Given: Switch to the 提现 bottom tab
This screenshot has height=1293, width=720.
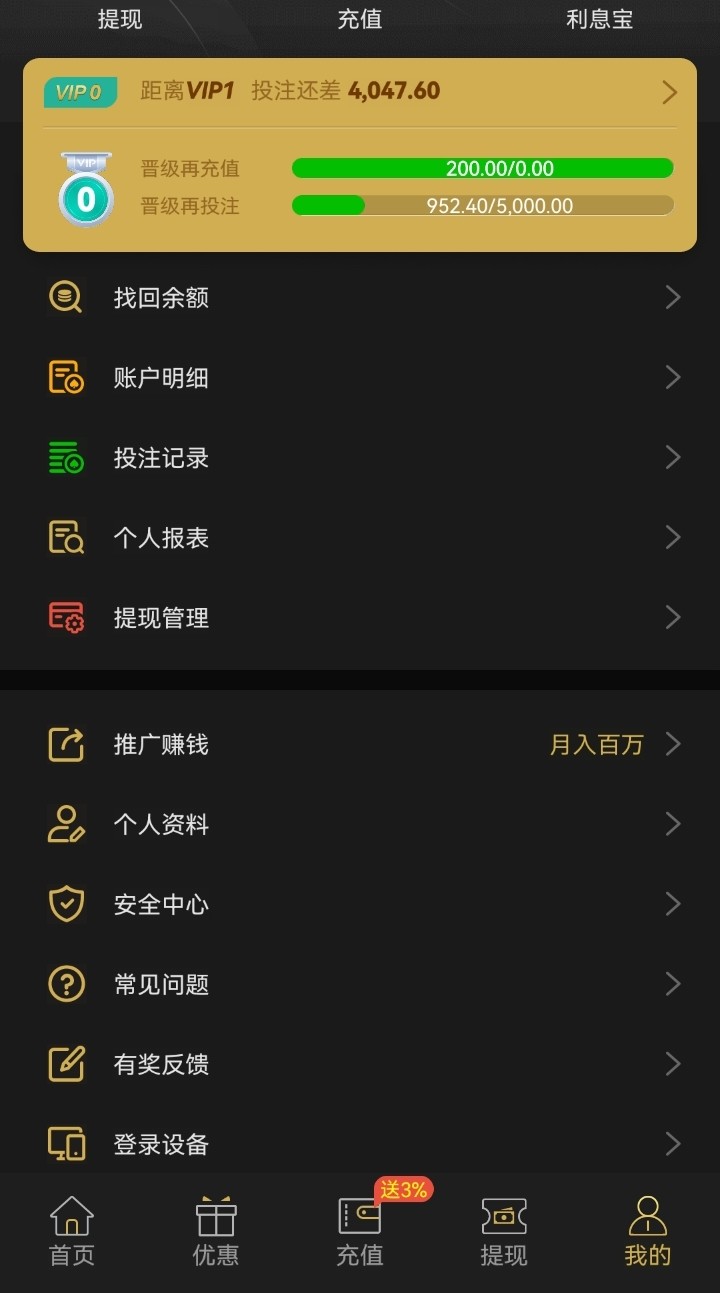Looking at the screenshot, I should pyautogui.click(x=504, y=1232).
